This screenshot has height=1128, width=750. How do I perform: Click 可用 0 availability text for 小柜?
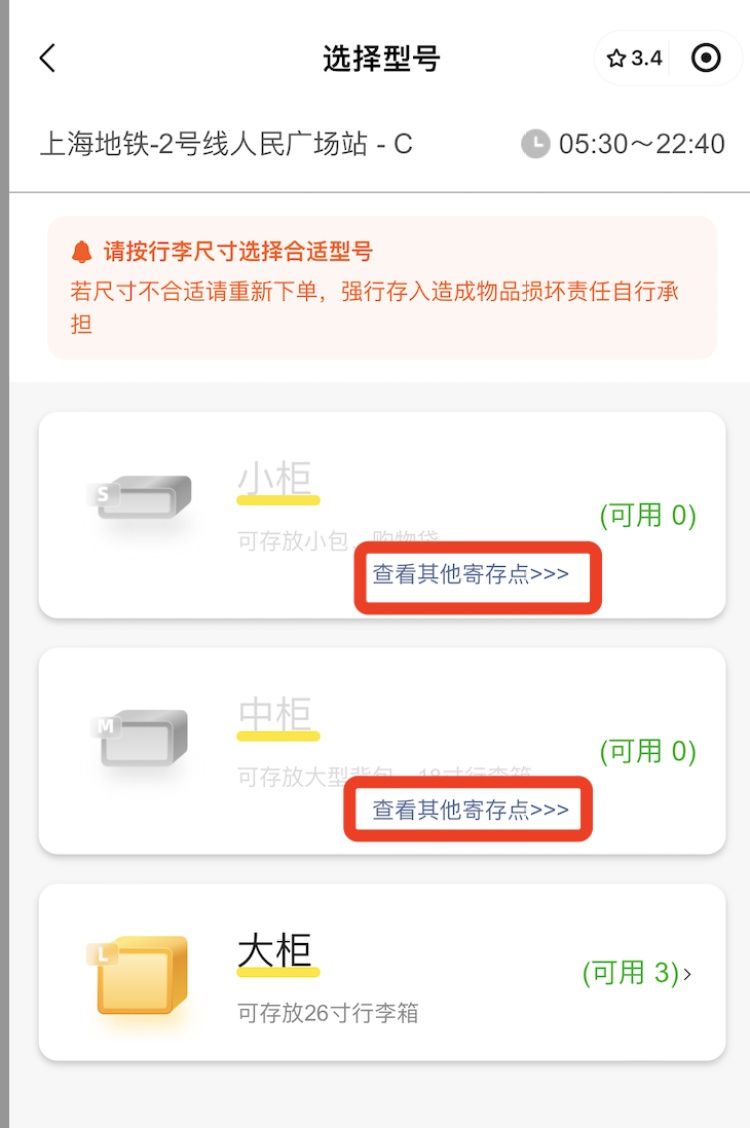tap(646, 515)
